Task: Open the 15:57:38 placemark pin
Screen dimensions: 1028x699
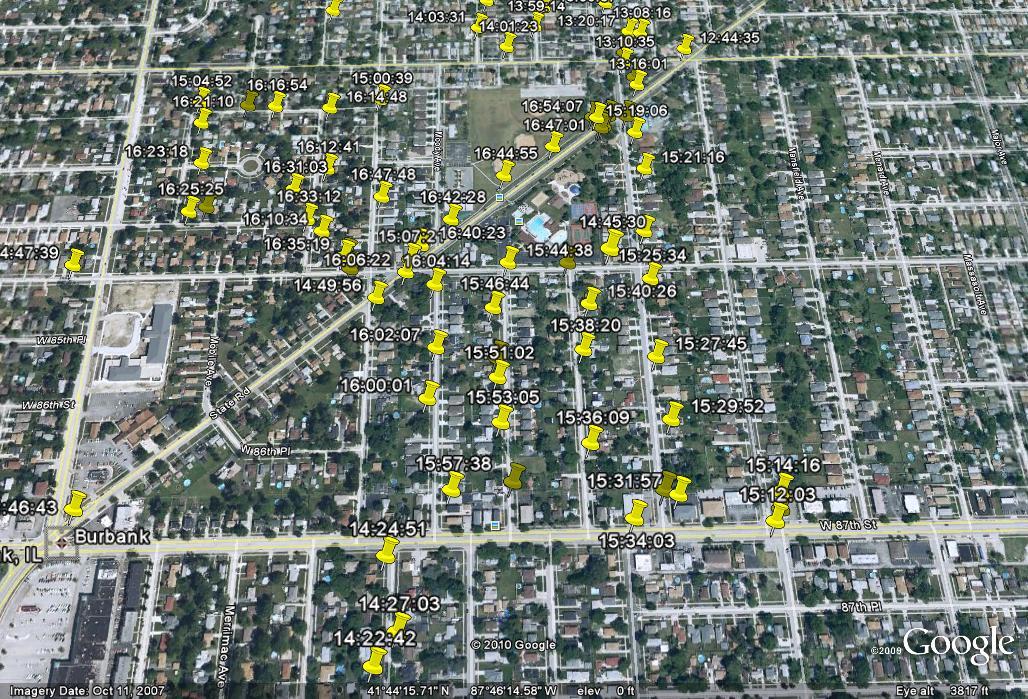Action: click(453, 485)
